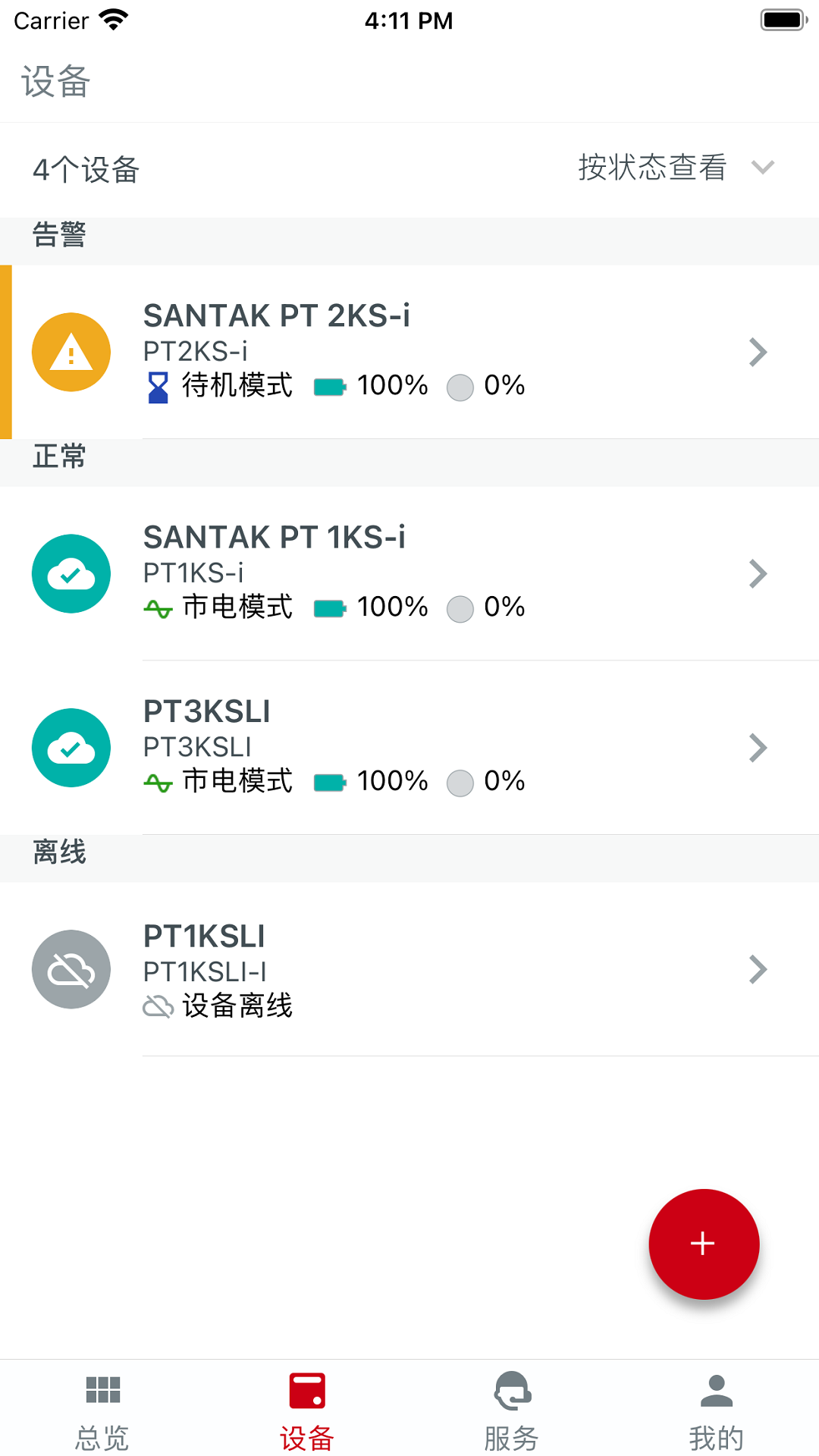Viewport: 819px width, 1456px height.
Task: Open PT1KSLI details using its chevron
Action: coord(758,968)
